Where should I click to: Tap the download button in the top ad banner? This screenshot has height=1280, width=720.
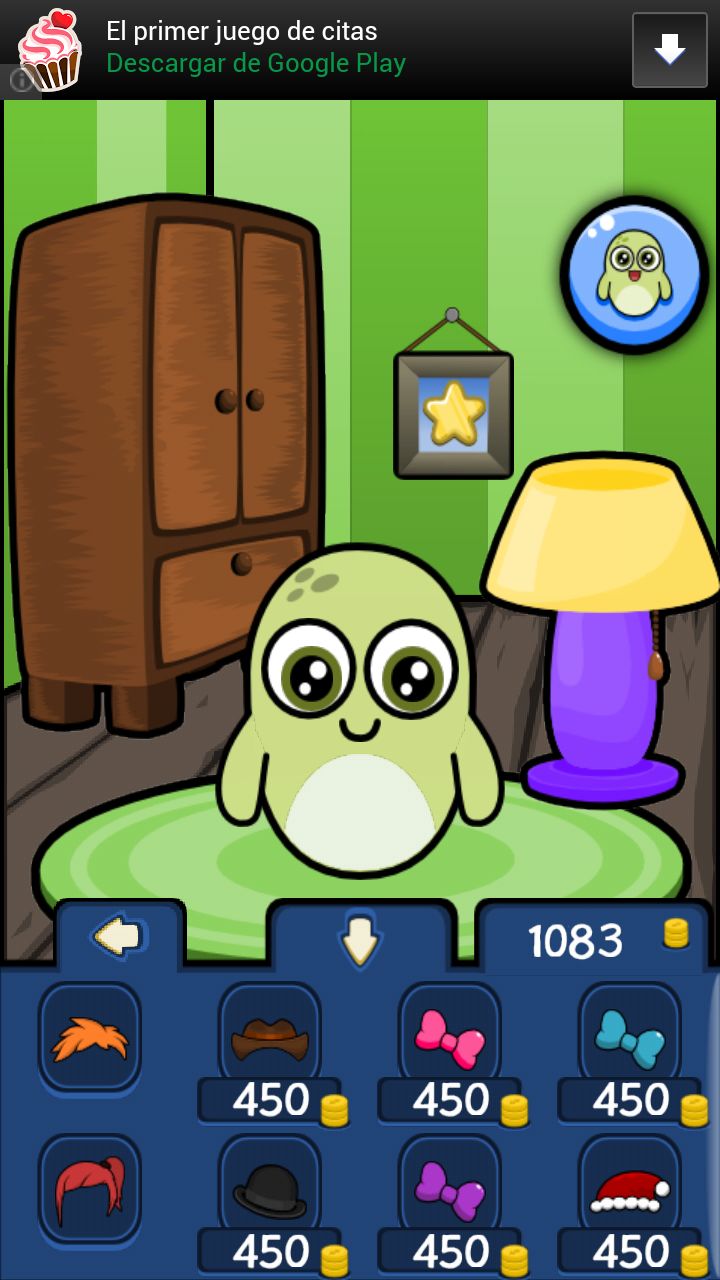coord(669,49)
